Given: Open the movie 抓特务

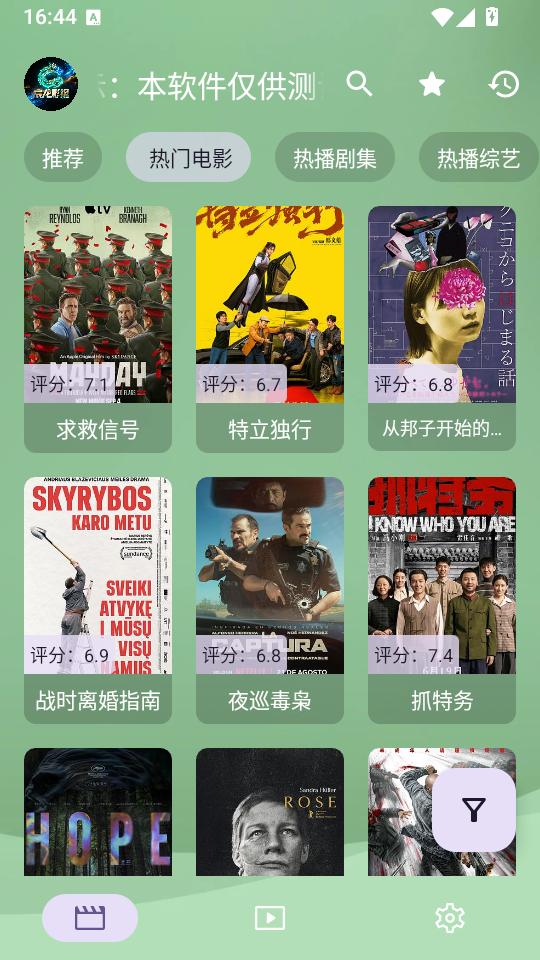Looking at the screenshot, I should click(442, 600).
